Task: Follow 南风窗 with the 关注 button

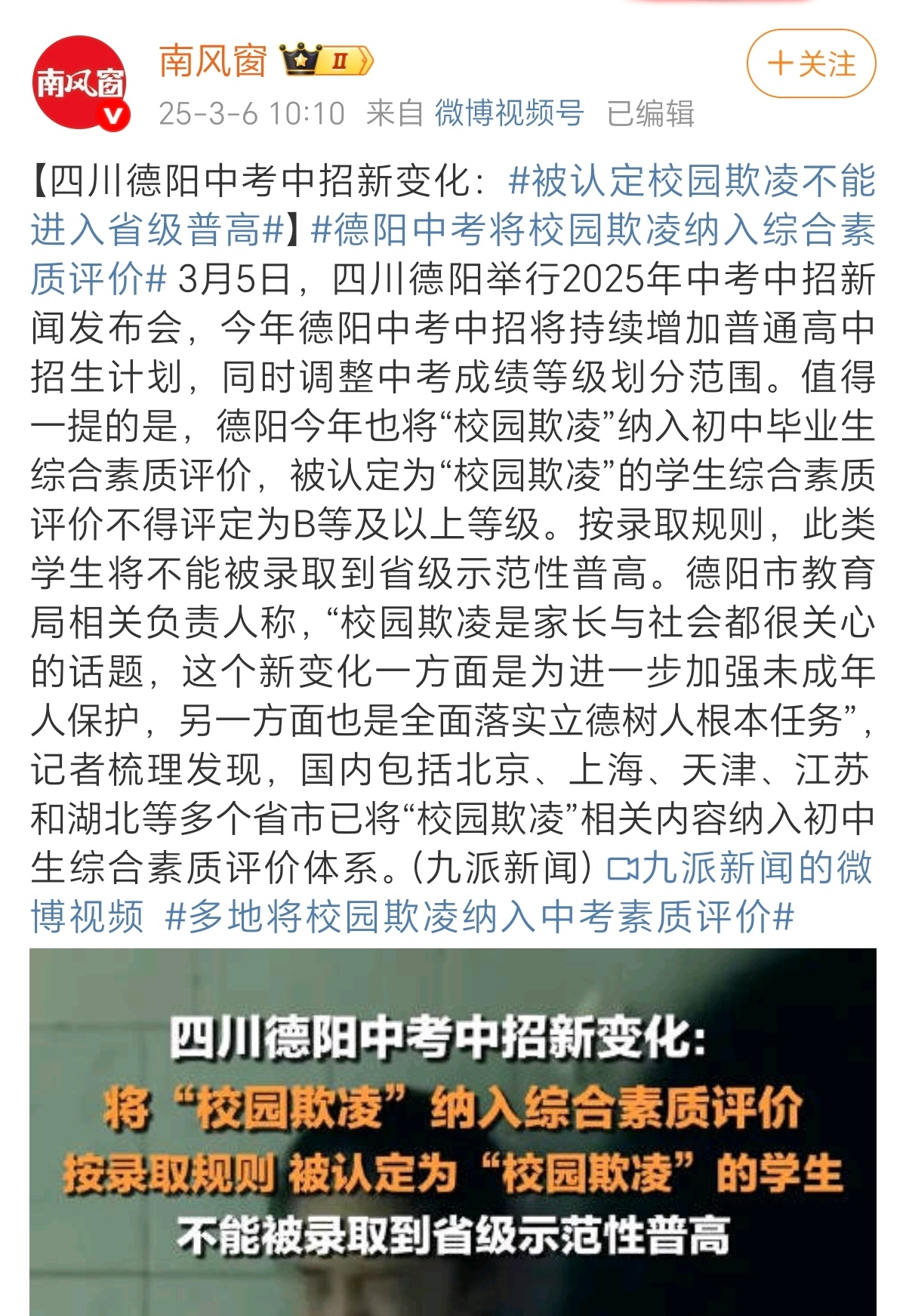Action: [811, 64]
